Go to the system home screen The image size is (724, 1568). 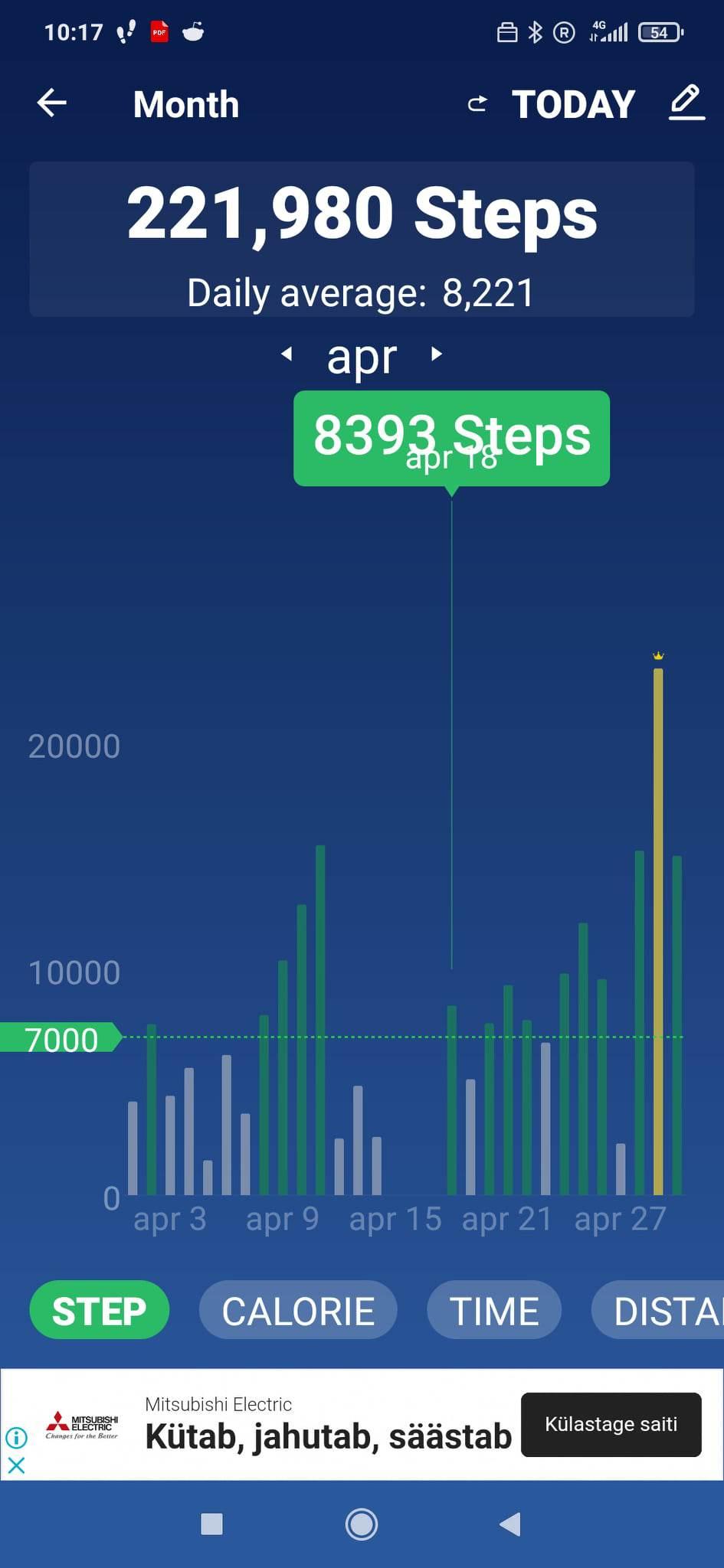point(362,1524)
